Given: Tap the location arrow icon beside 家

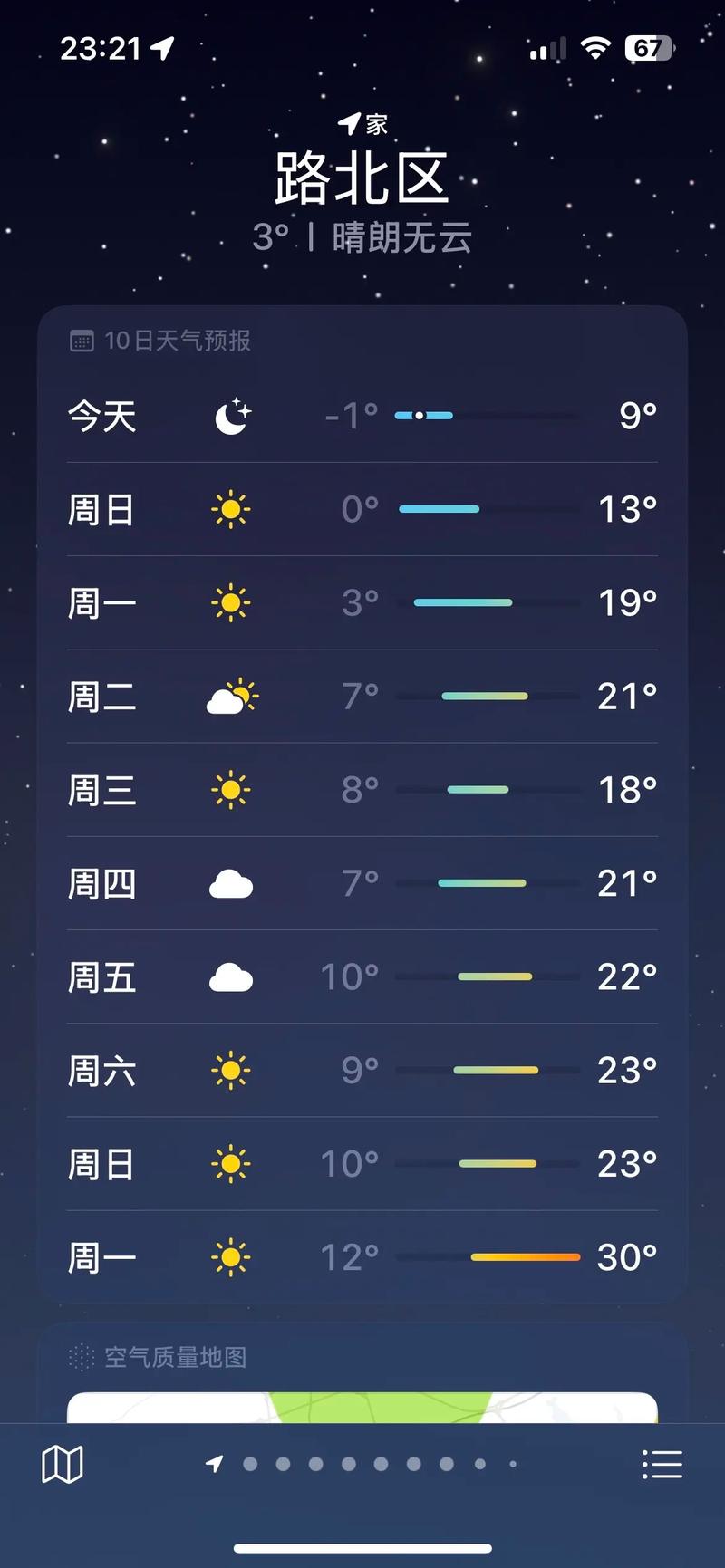Looking at the screenshot, I should pos(349,121).
